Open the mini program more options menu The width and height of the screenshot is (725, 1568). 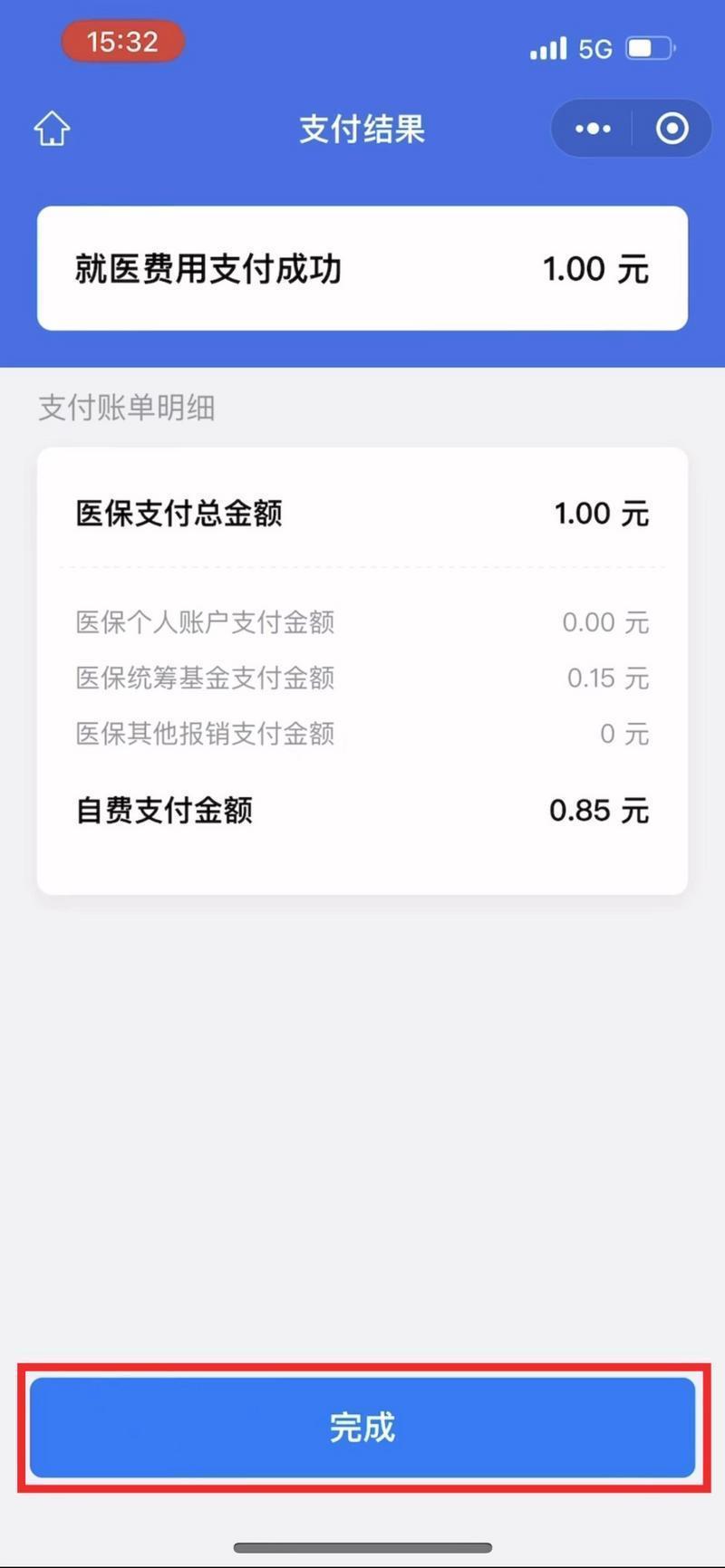[x=593, y=129]
